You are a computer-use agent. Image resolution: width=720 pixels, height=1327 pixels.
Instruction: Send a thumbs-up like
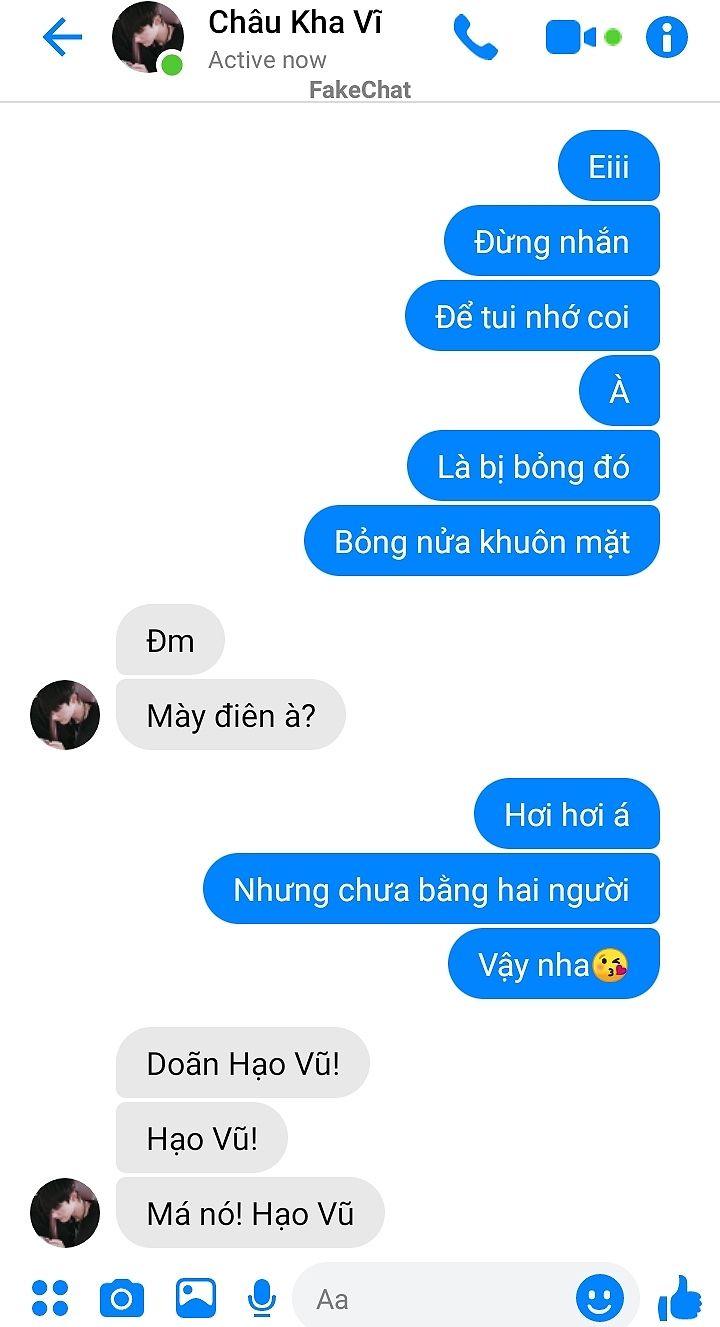click(x=681, y=1298)
